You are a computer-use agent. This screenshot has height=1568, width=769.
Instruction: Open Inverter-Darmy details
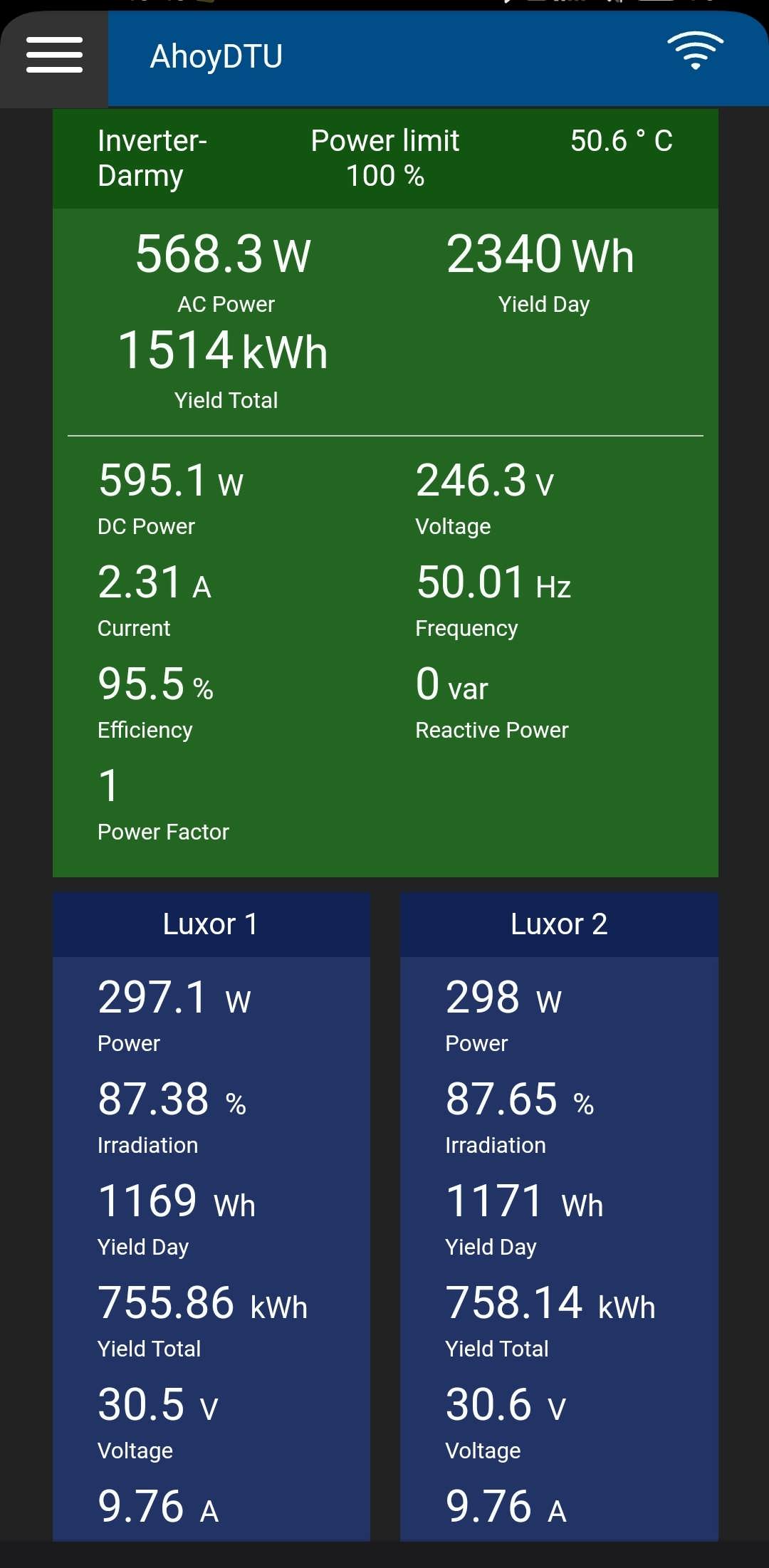coord(152,157)
